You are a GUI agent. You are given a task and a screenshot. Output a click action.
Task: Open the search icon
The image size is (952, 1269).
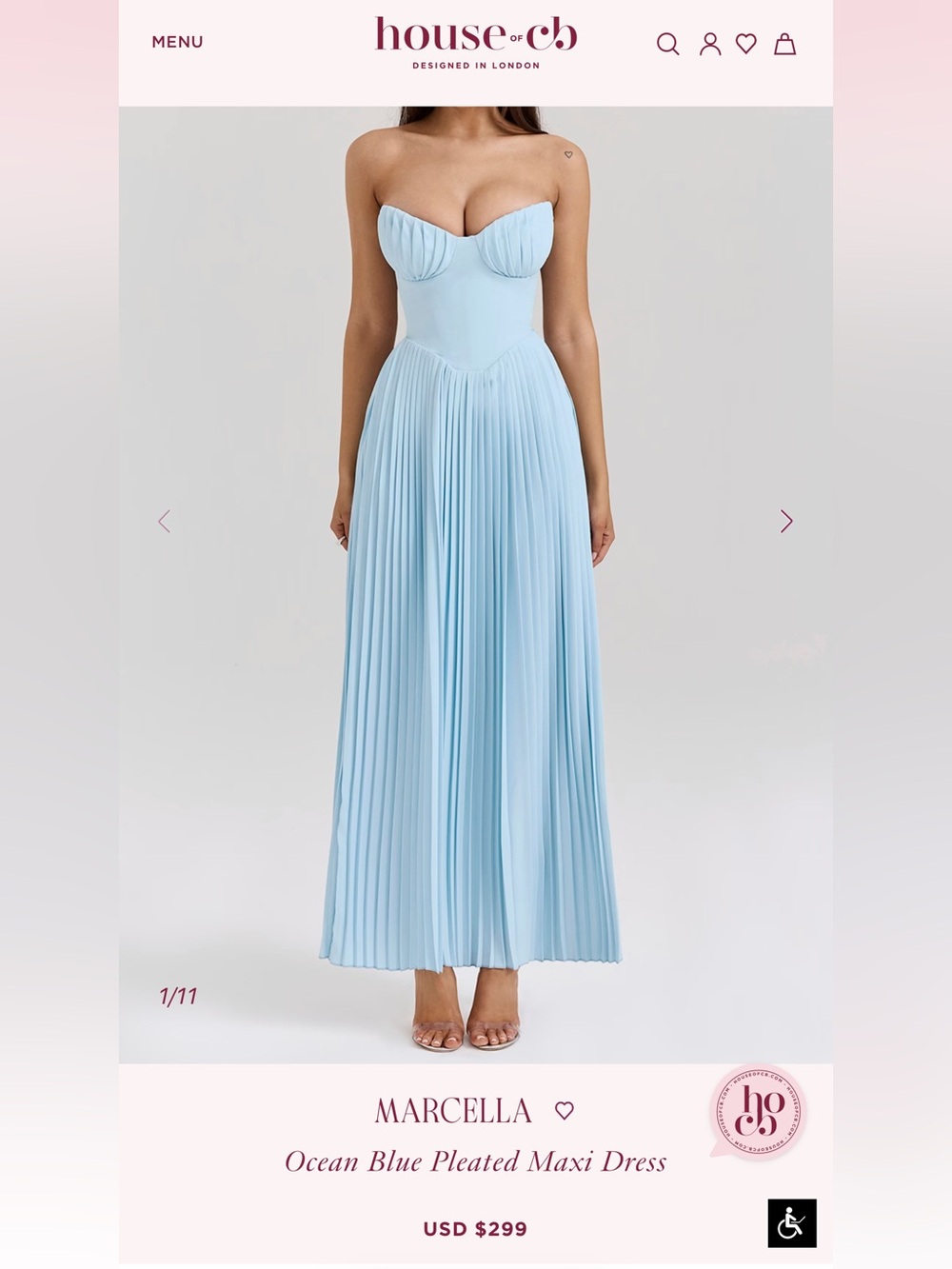pyautogui.click(x=668, y=45)
